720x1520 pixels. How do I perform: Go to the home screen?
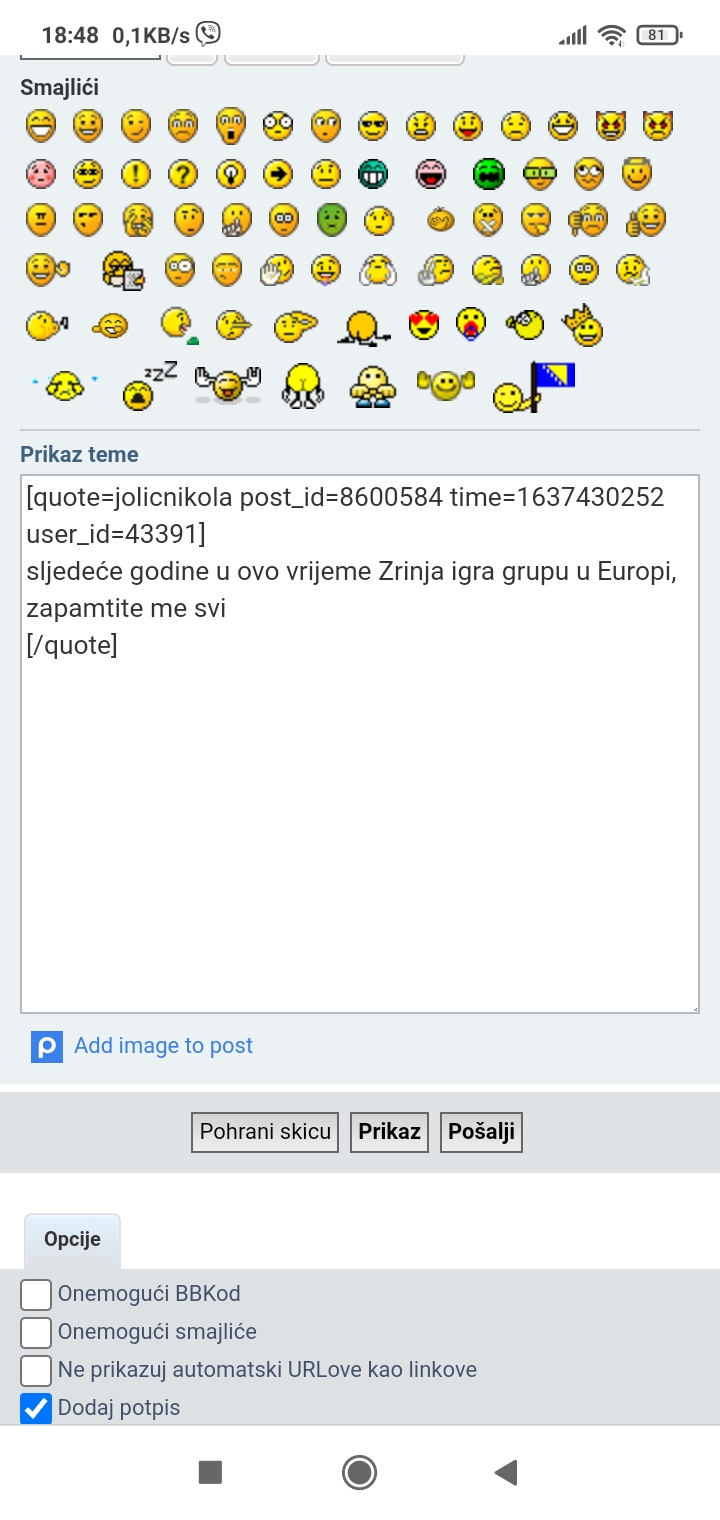click(x=359, y=1472)
